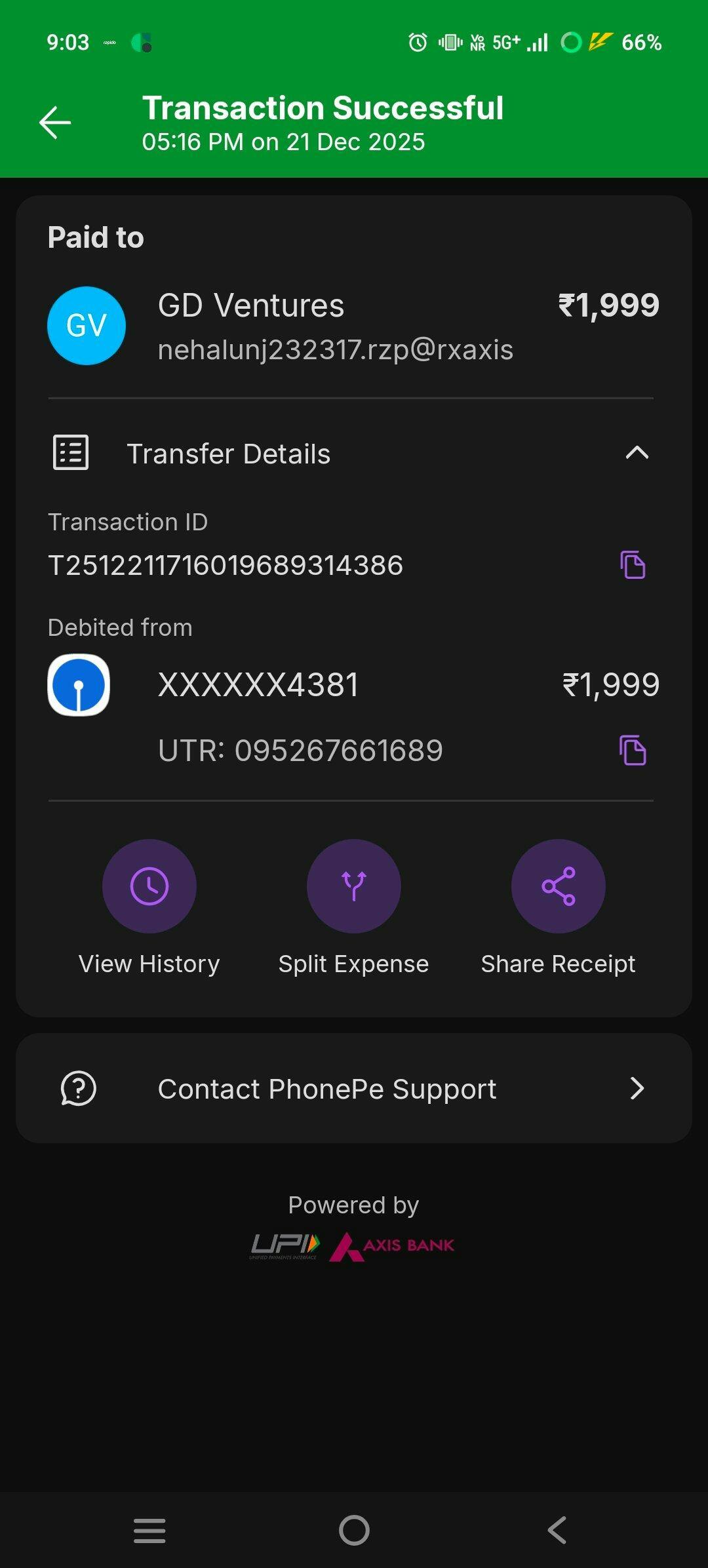Viewport: 708px width, 1568px height.
Task: Collapse the Transfer Details section
Action: (x=637, y=453)
